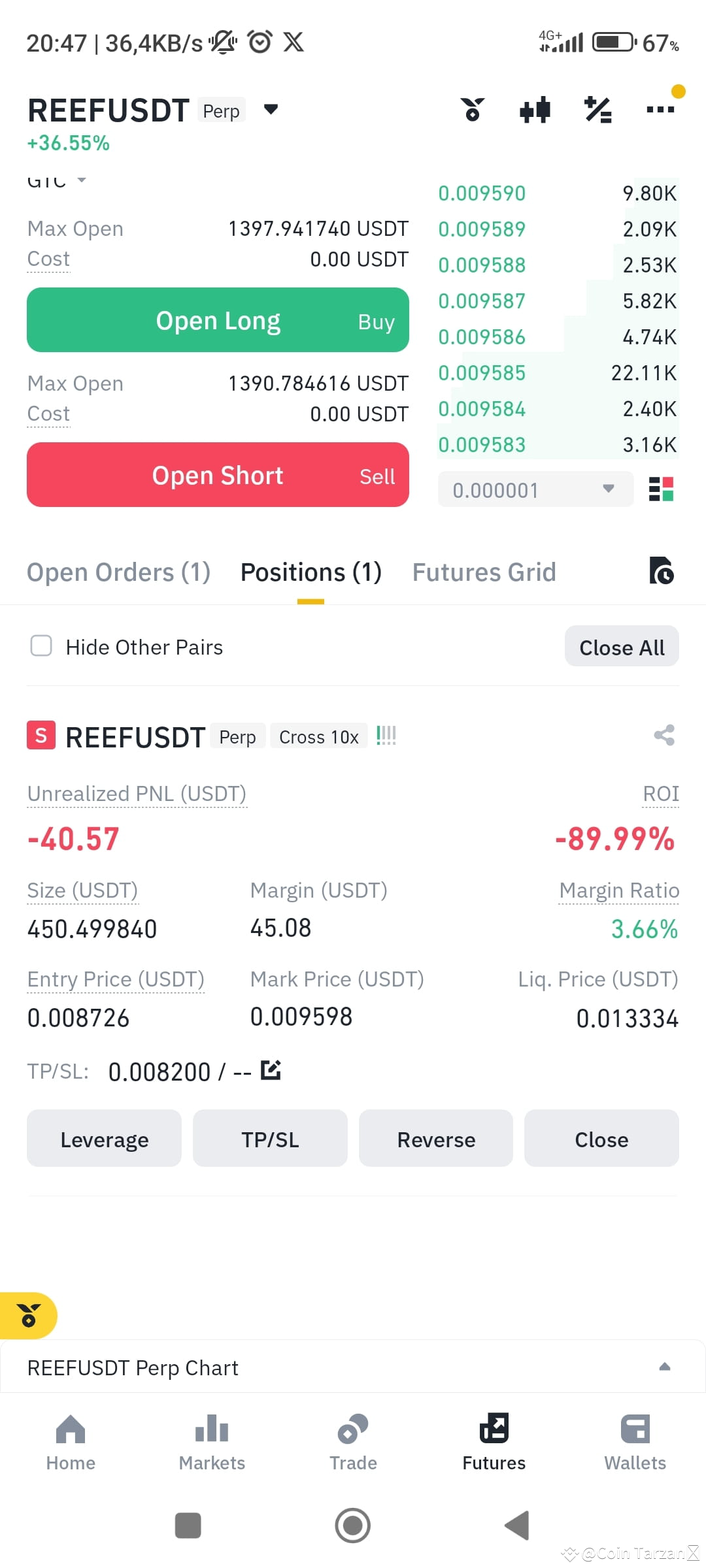This screenshot has width=706, height=1568.
Task: Share the REEFUSDT position via share icon
Action: pyautogui.click(x=664, y=734)
